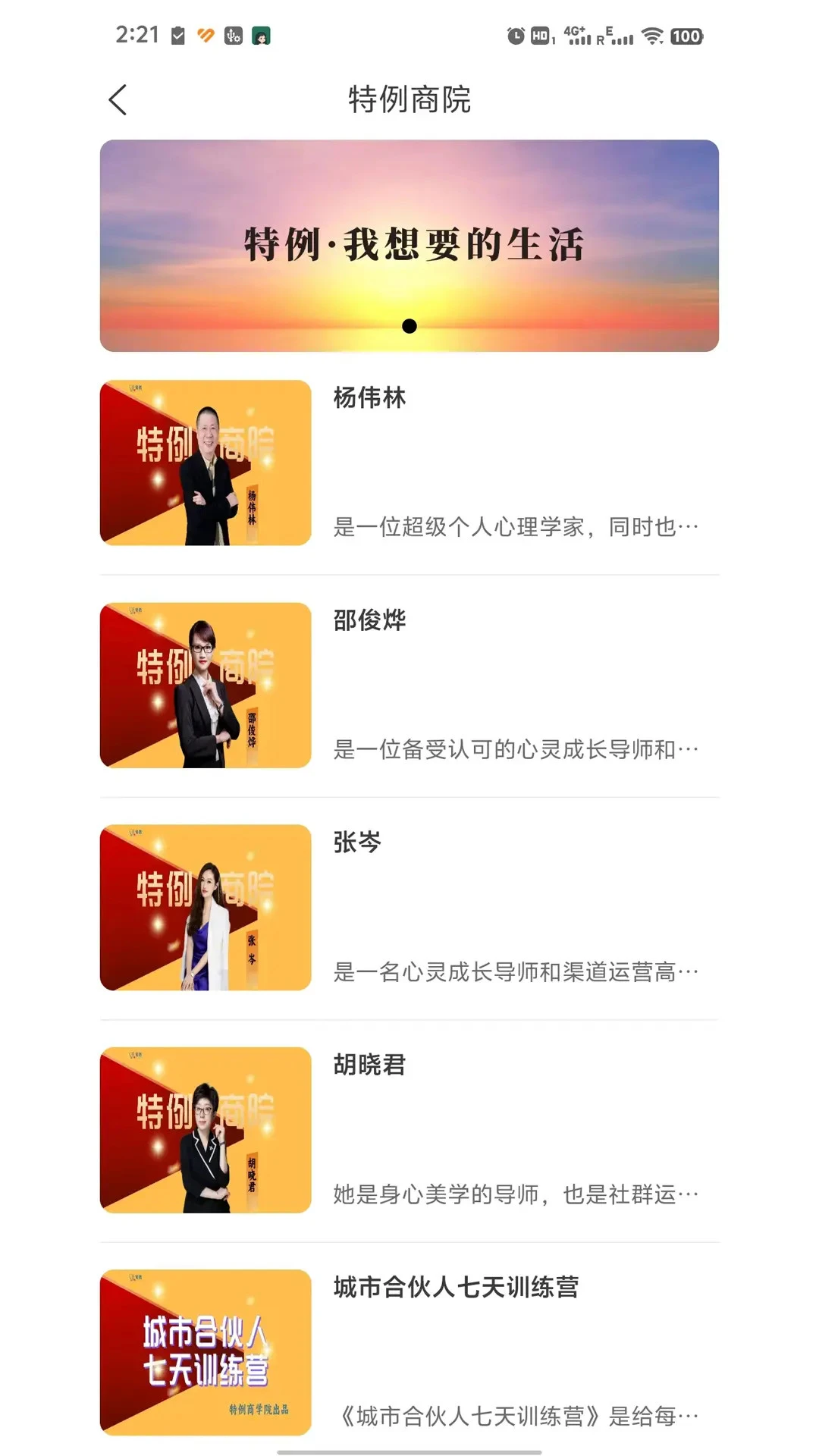
Task: Select the name 杨伟林
Action: [371, 397]
